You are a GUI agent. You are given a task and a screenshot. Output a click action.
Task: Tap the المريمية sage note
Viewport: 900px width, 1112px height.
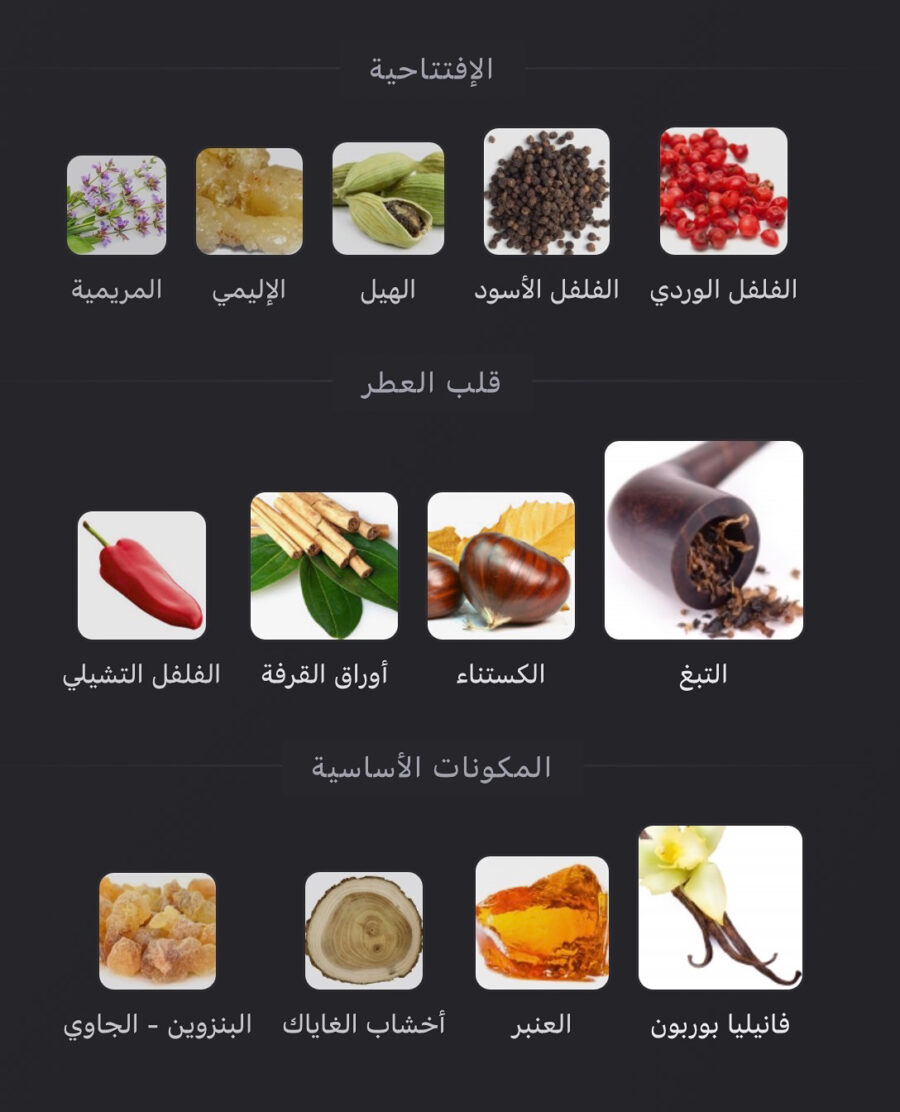(x=117, y=204)
